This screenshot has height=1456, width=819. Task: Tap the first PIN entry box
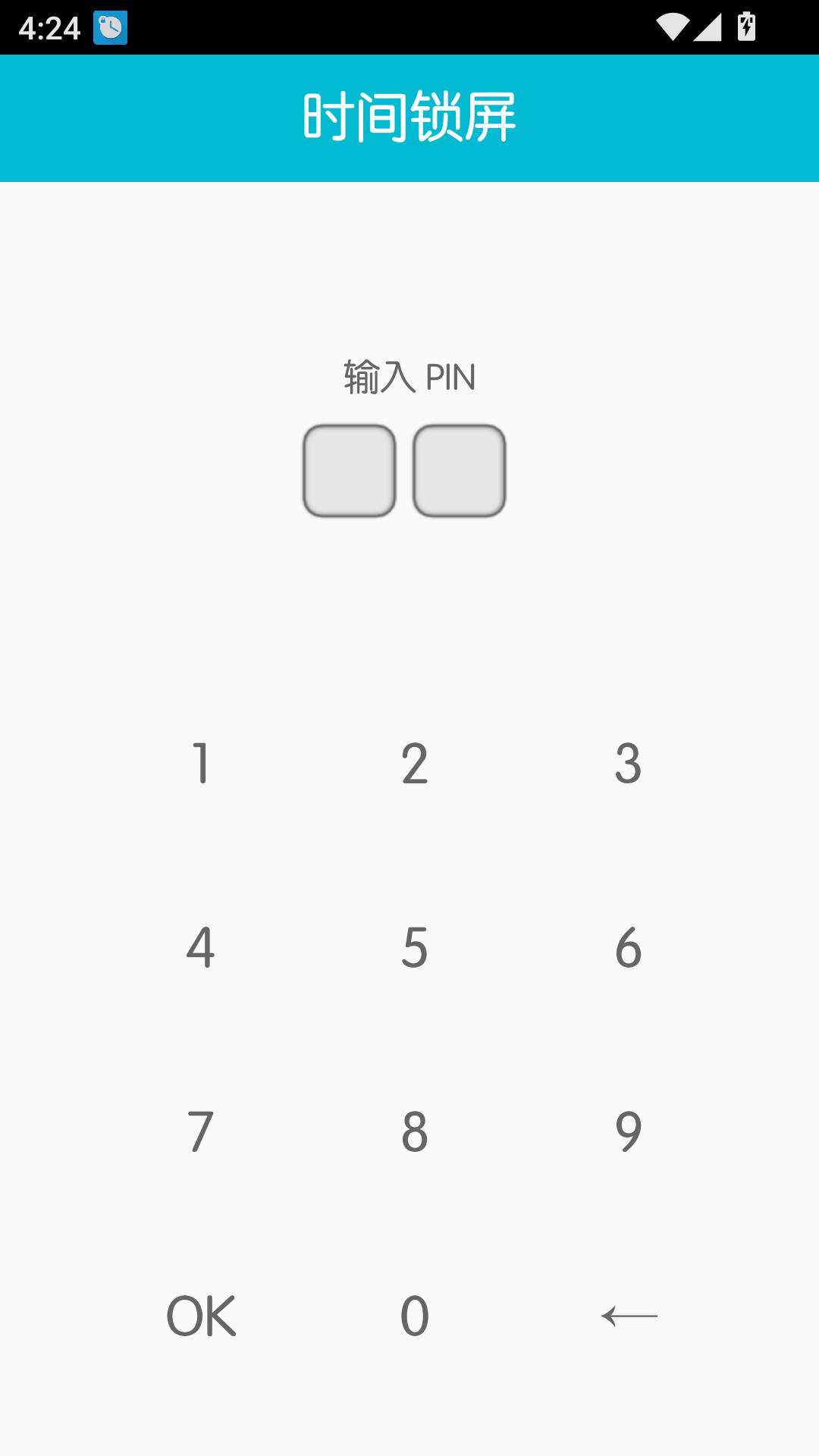(349, 470)
